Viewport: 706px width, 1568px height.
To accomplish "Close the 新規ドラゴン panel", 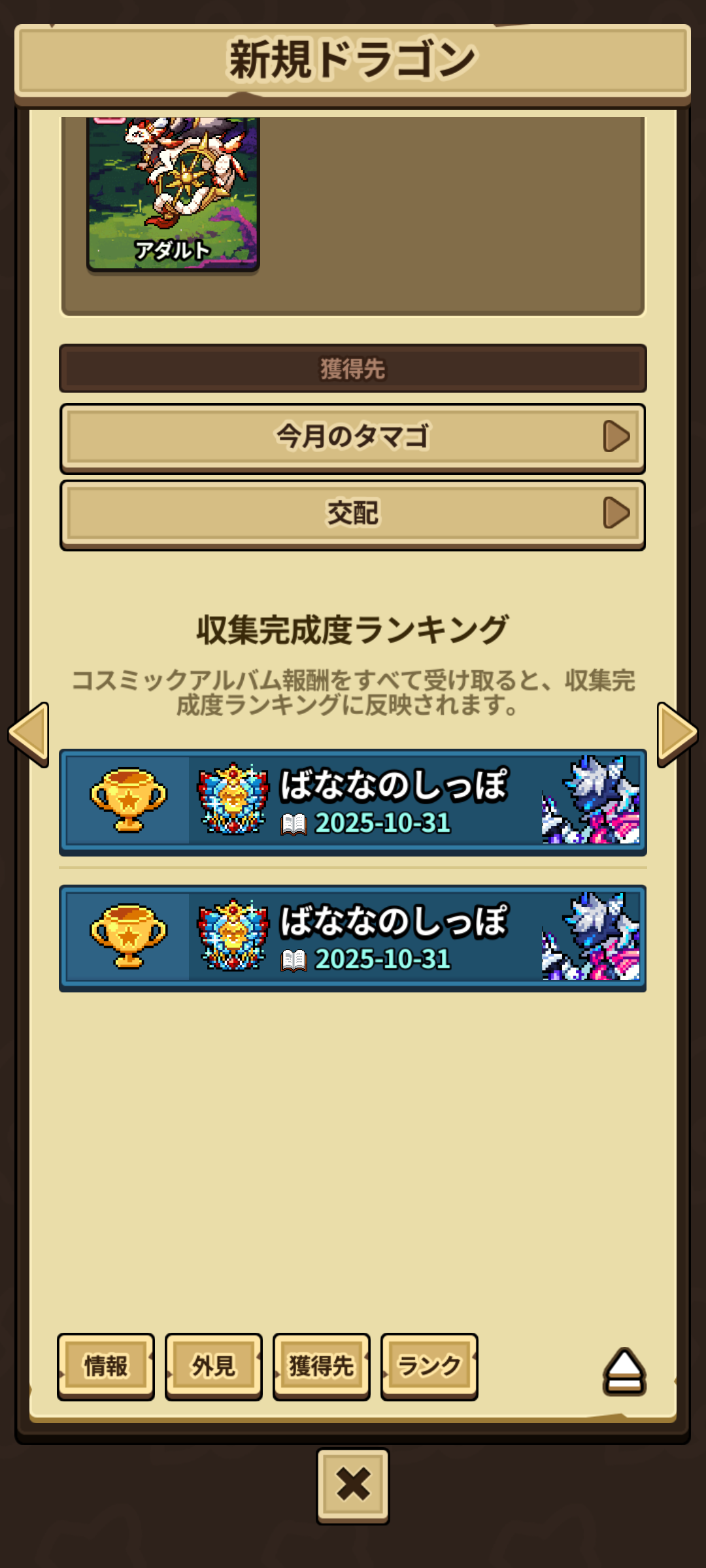I will pos(353,1485).
